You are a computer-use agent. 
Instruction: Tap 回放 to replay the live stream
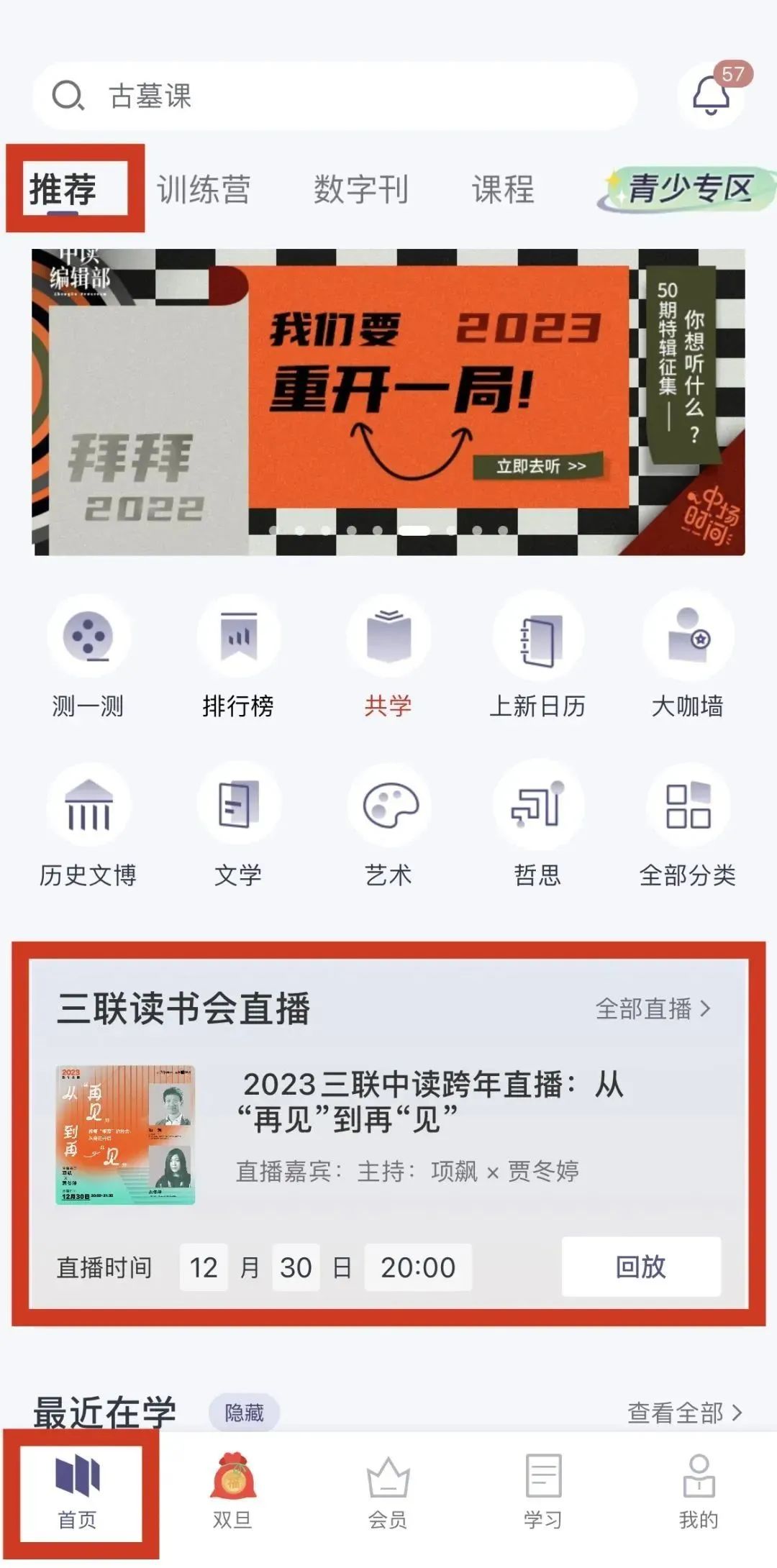640,1267
